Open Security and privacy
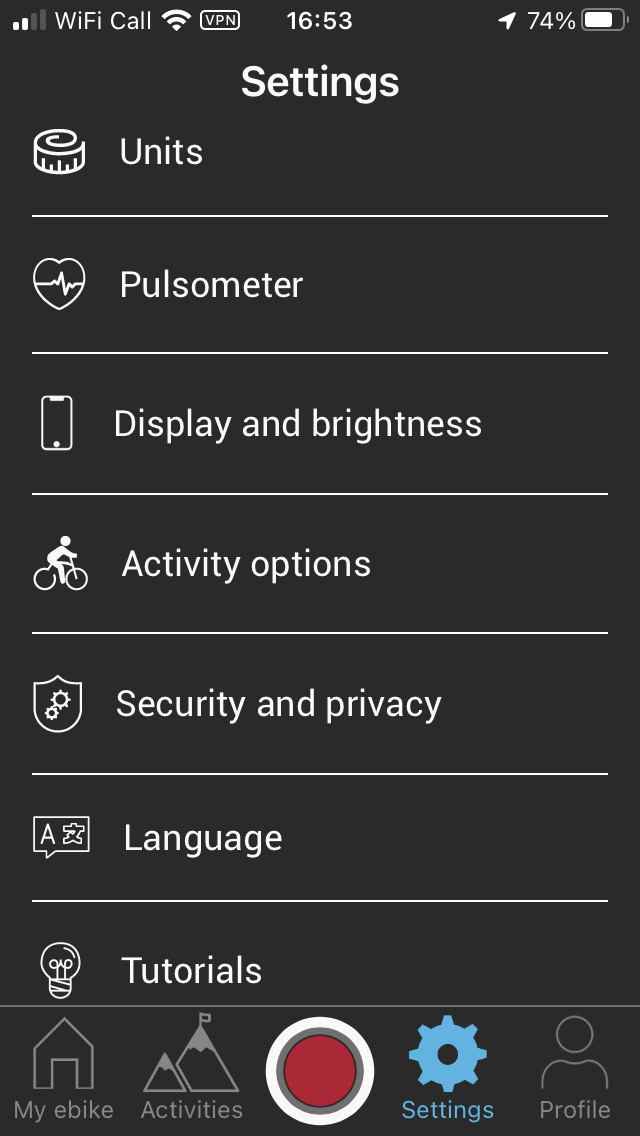Viewport: 640px width, 1136px height. pyautogui.click(x=278, y=704)
